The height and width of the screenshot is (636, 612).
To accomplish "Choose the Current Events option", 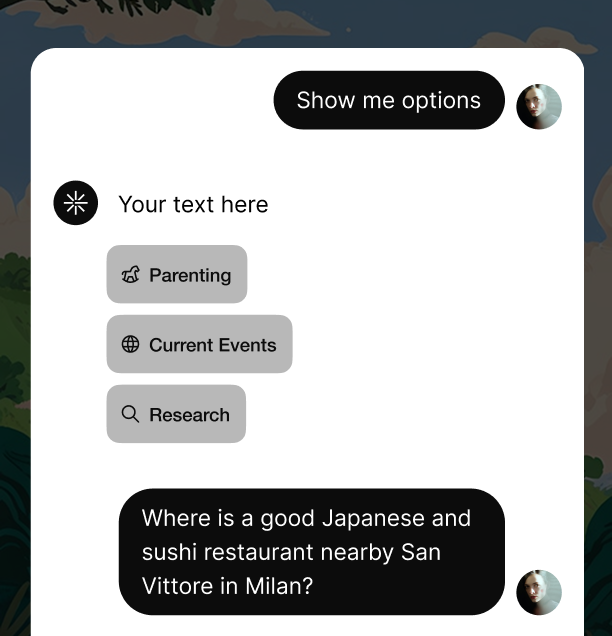I will (199, 345).
